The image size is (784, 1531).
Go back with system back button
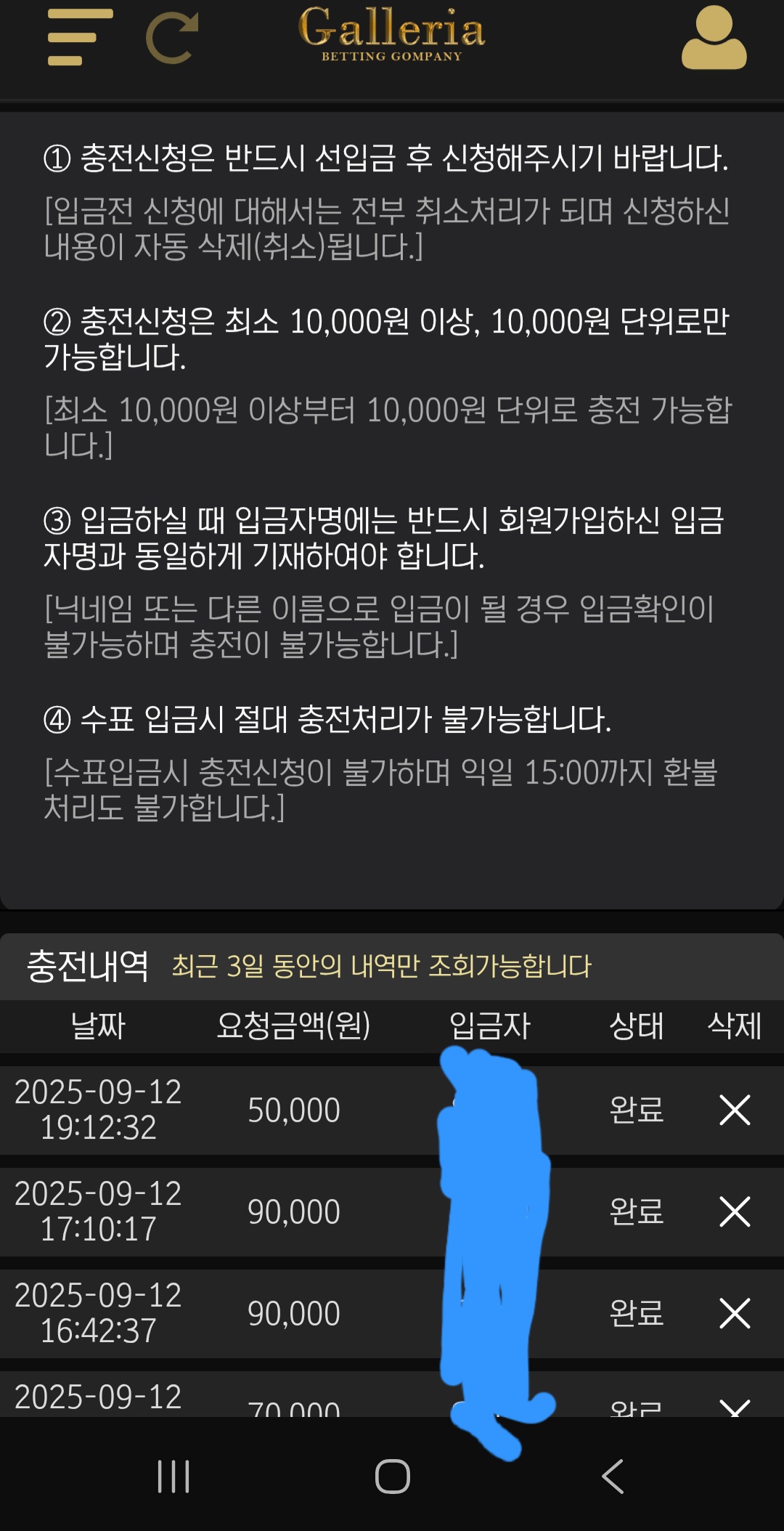click(613, 1477)
